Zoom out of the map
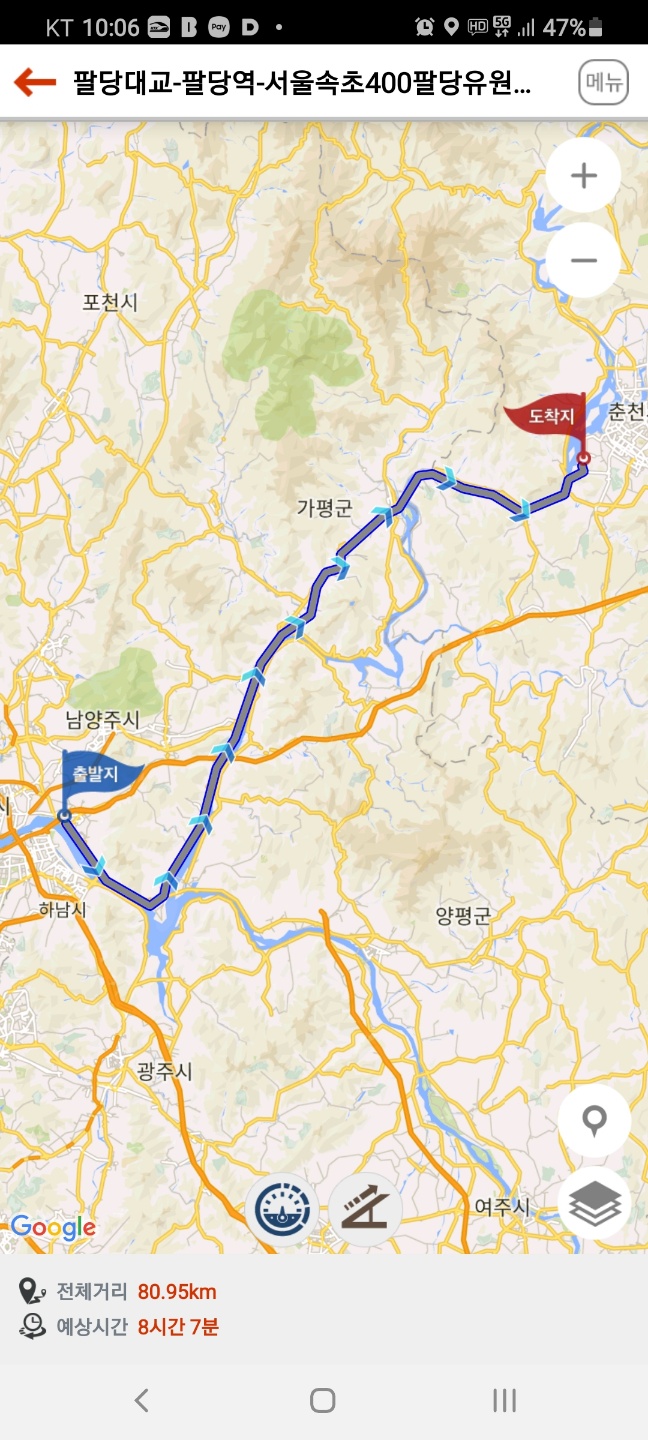 tap(583, 260)
